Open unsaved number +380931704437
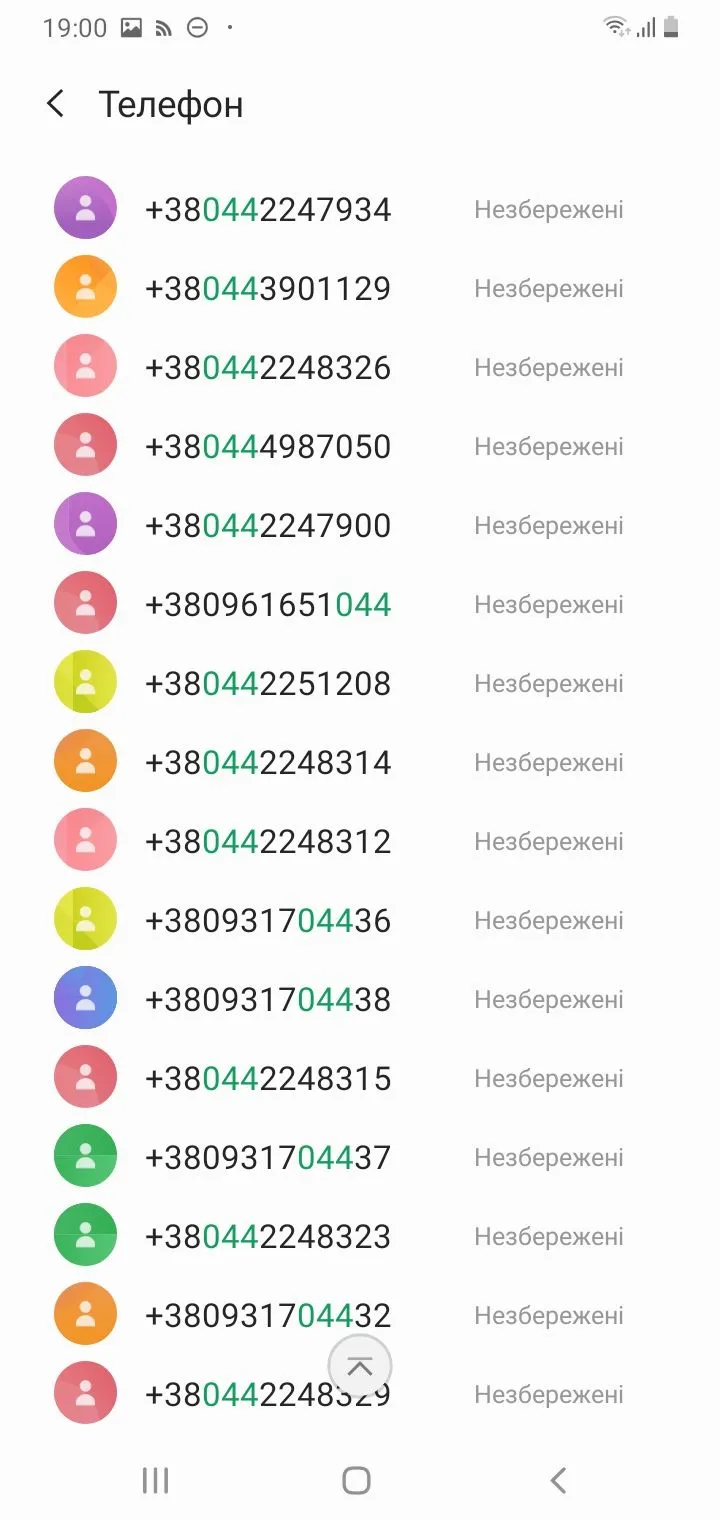This screenshot has width=720, height=1520. [x=268, y=1158]
